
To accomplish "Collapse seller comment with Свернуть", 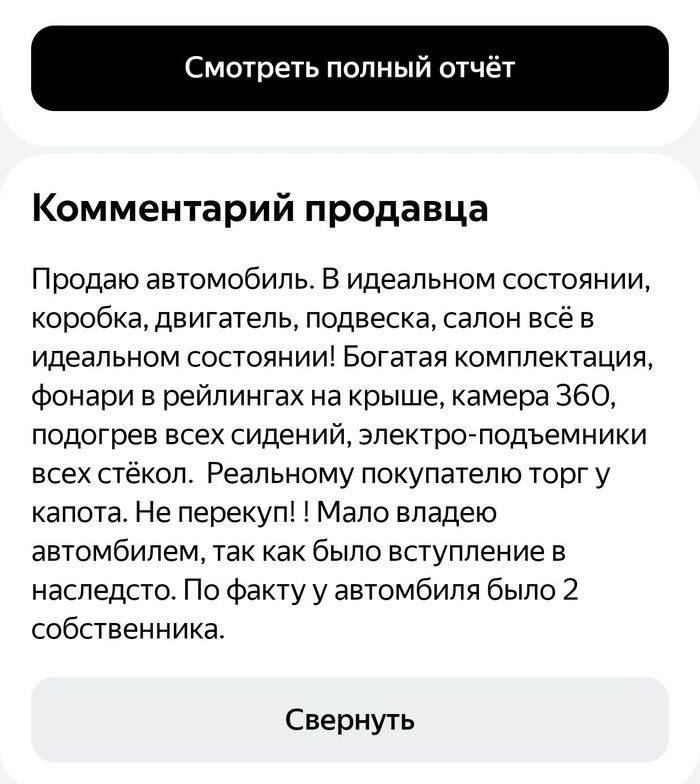I will pos(349,719).
